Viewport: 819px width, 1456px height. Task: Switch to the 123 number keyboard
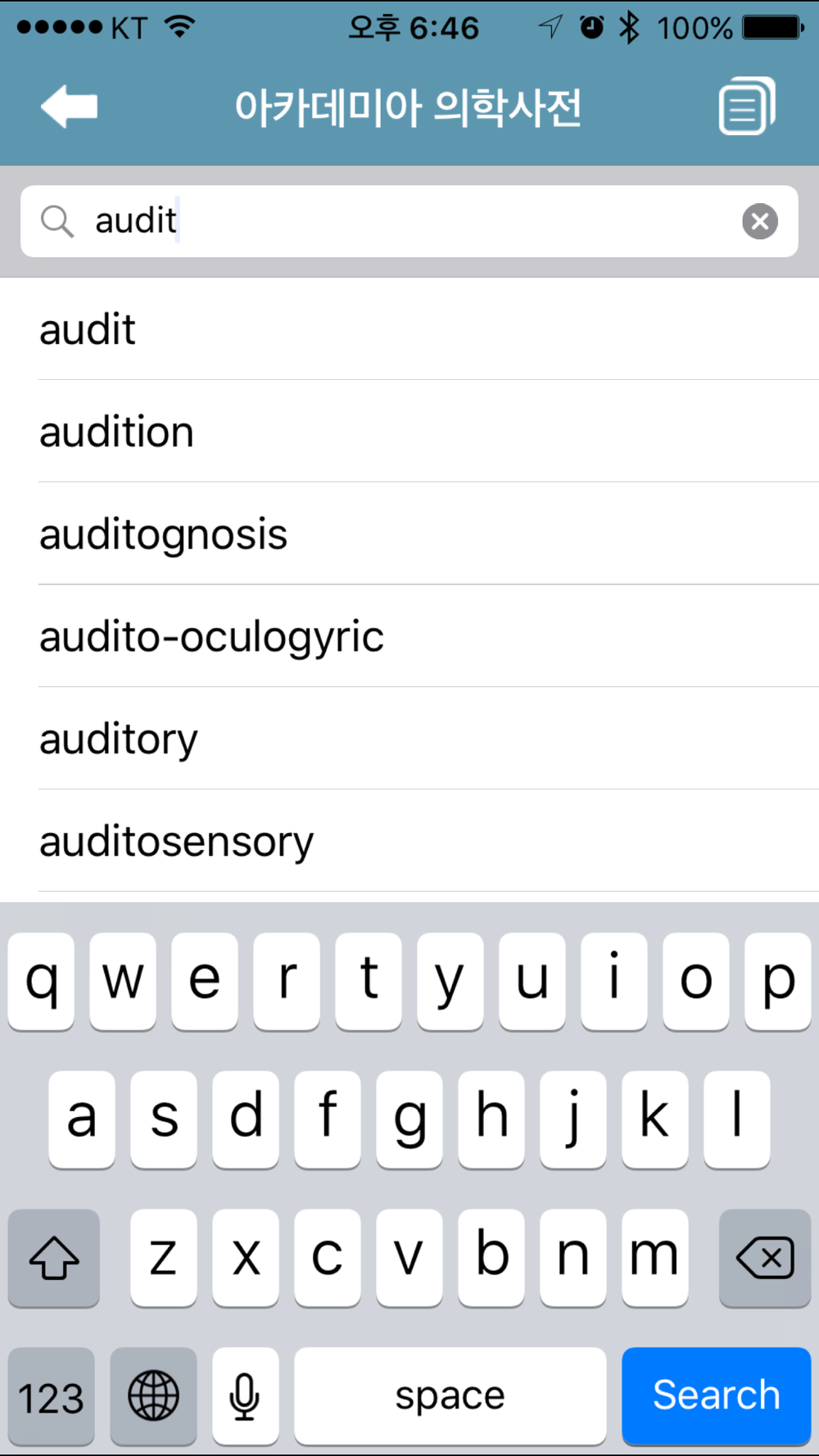[51, 1395]
